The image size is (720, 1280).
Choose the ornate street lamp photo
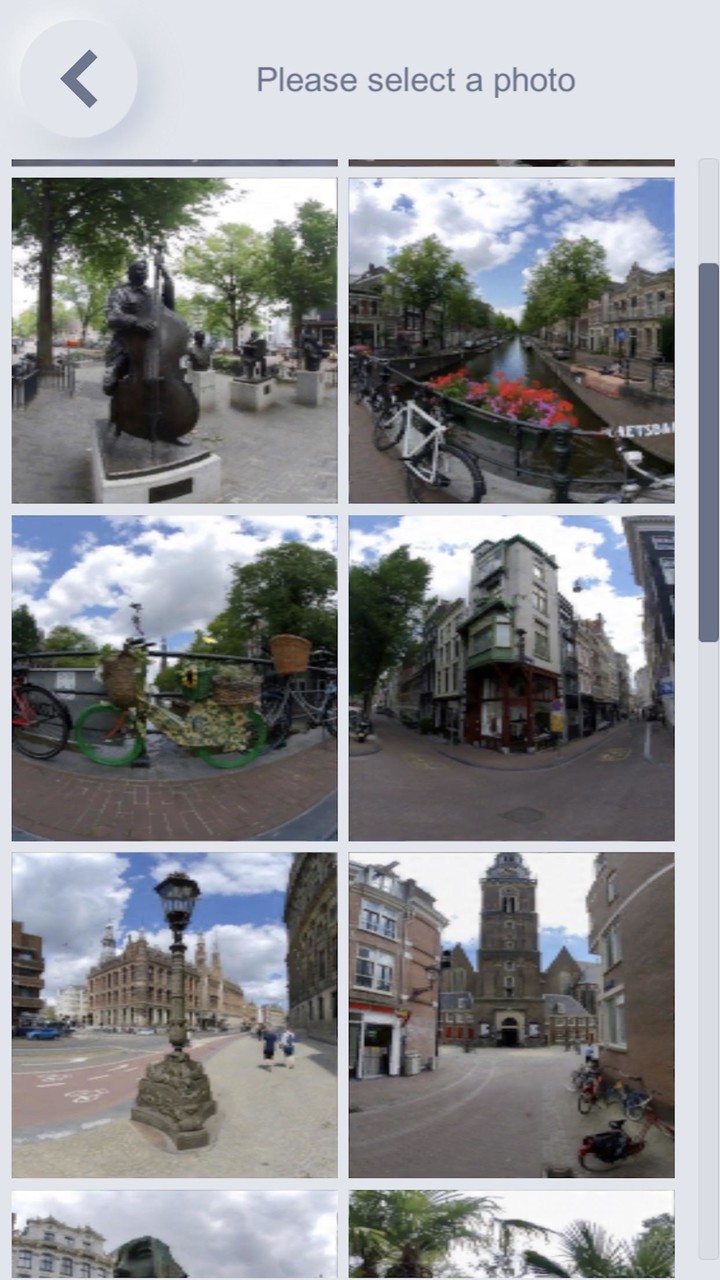tap(174, 1015)
